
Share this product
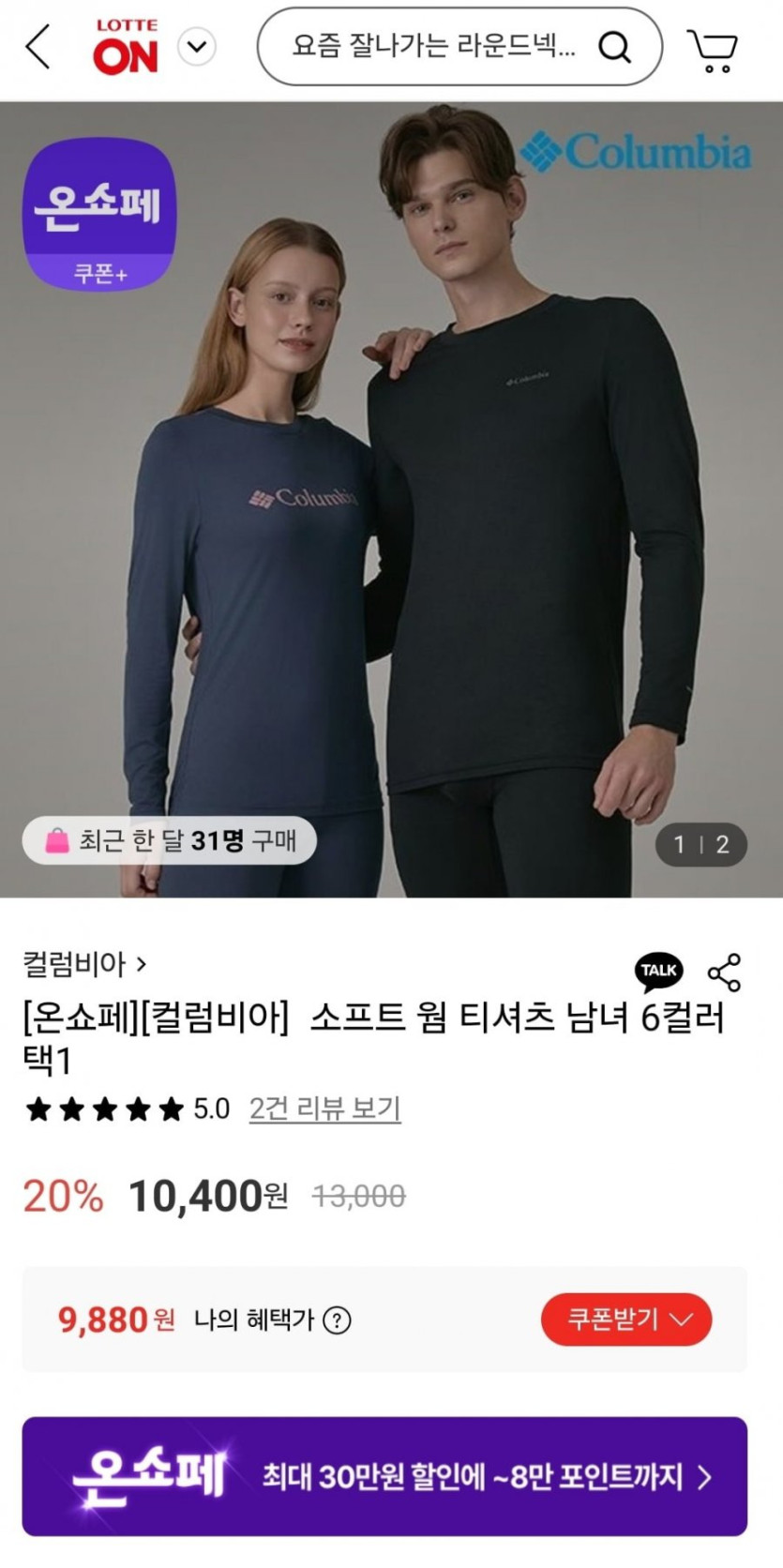(725, 972)
